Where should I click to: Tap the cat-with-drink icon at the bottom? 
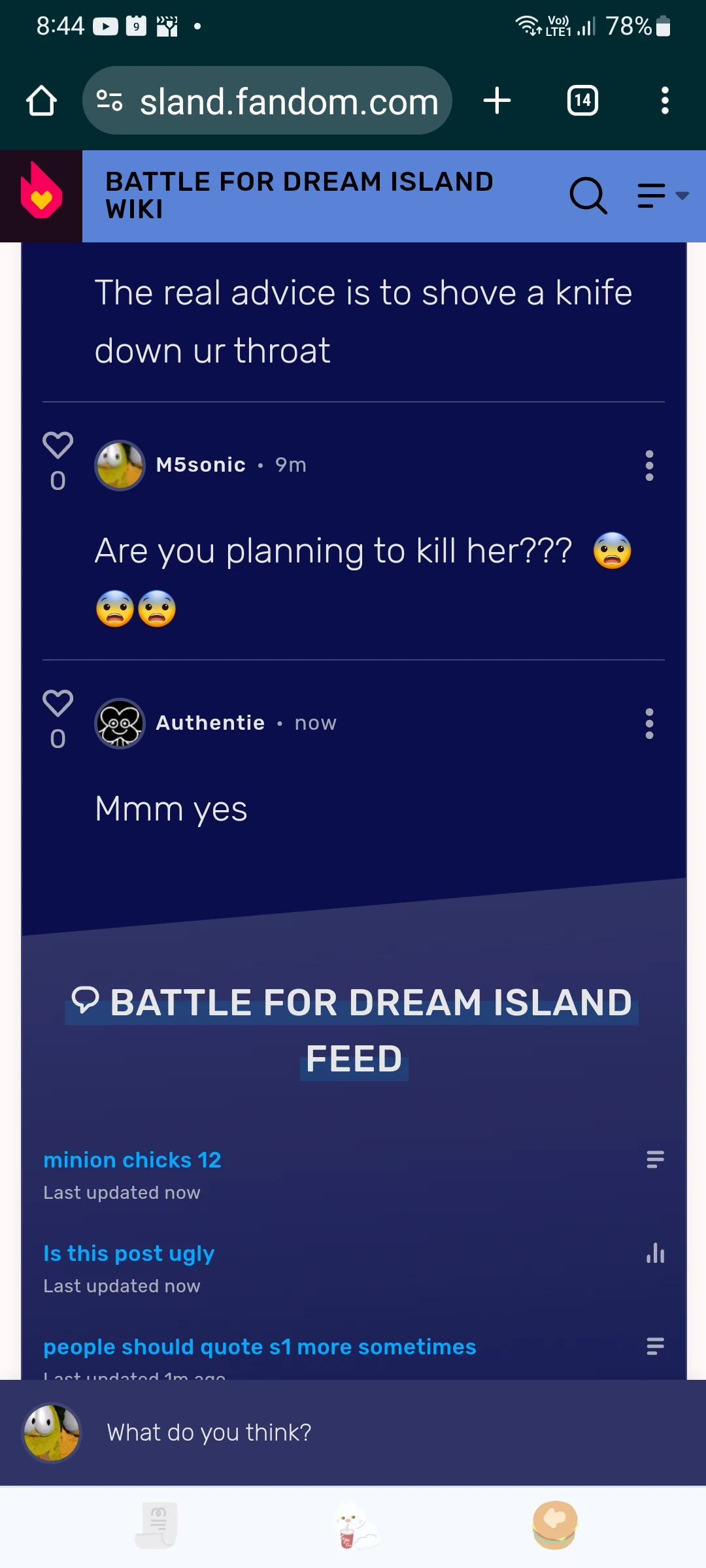pos(353,1527)
